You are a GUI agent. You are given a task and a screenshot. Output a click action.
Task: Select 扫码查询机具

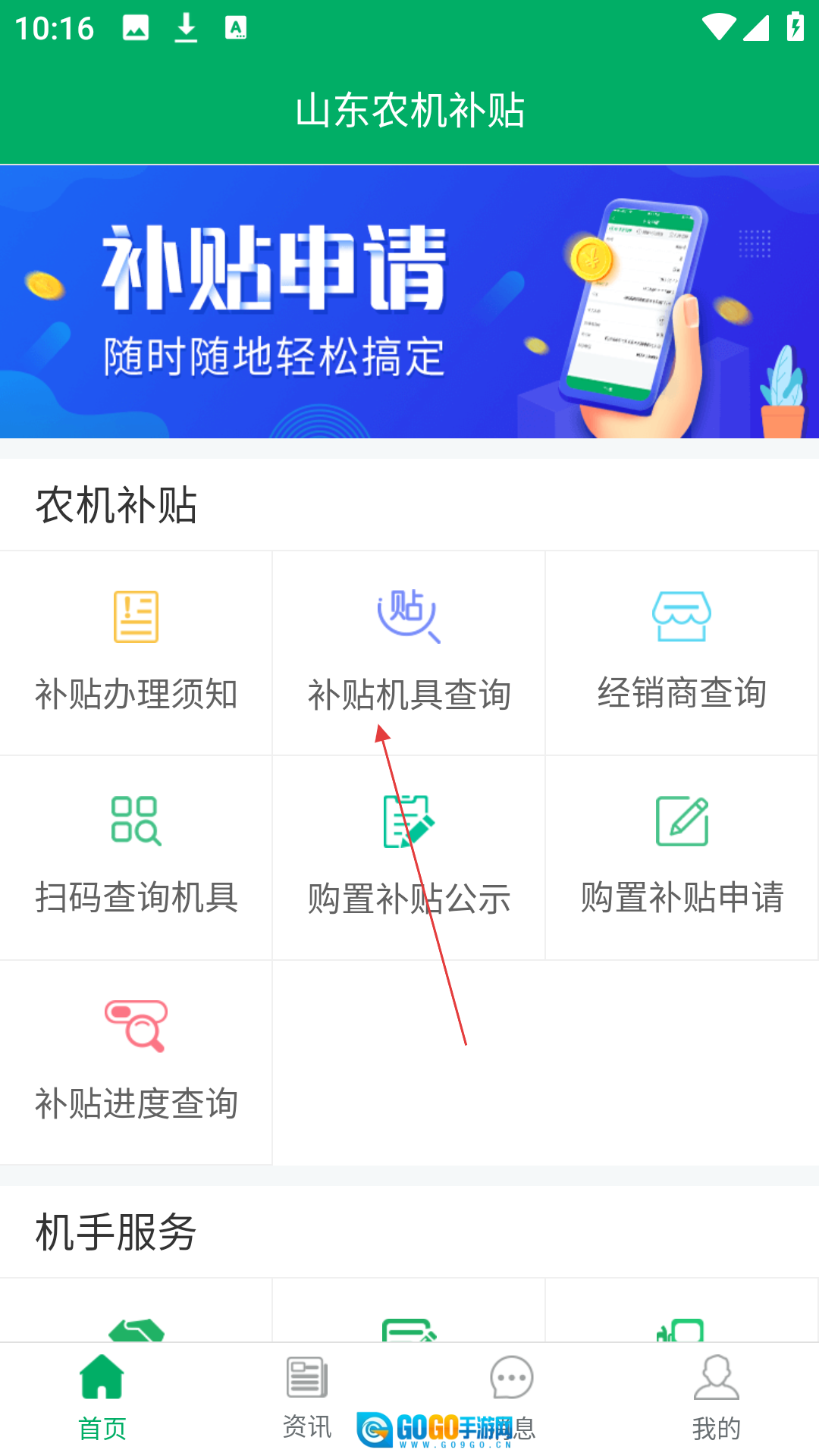[136, 857]
